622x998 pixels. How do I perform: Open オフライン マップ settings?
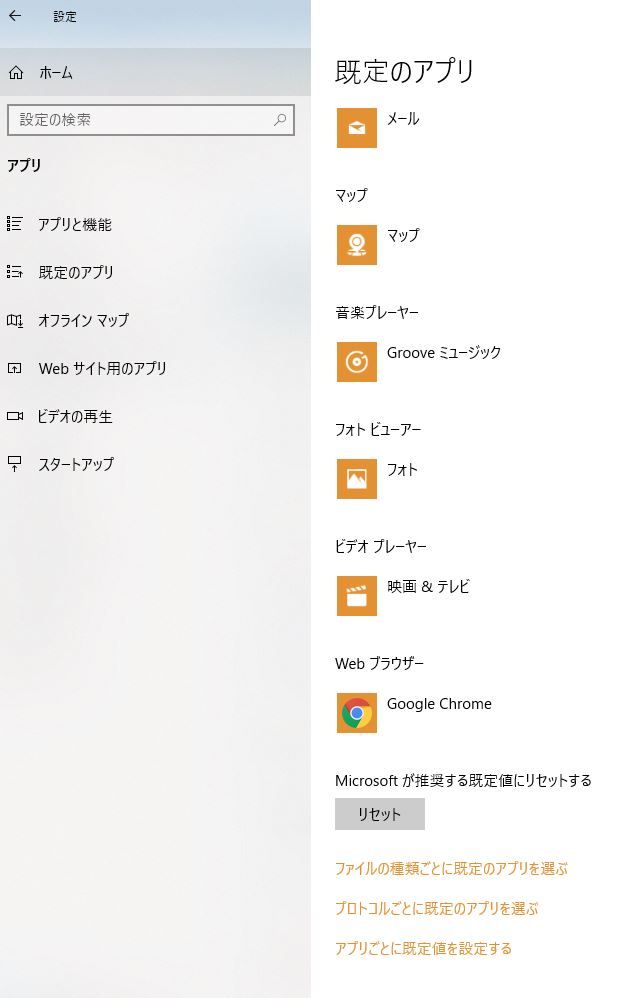(83, 320)
